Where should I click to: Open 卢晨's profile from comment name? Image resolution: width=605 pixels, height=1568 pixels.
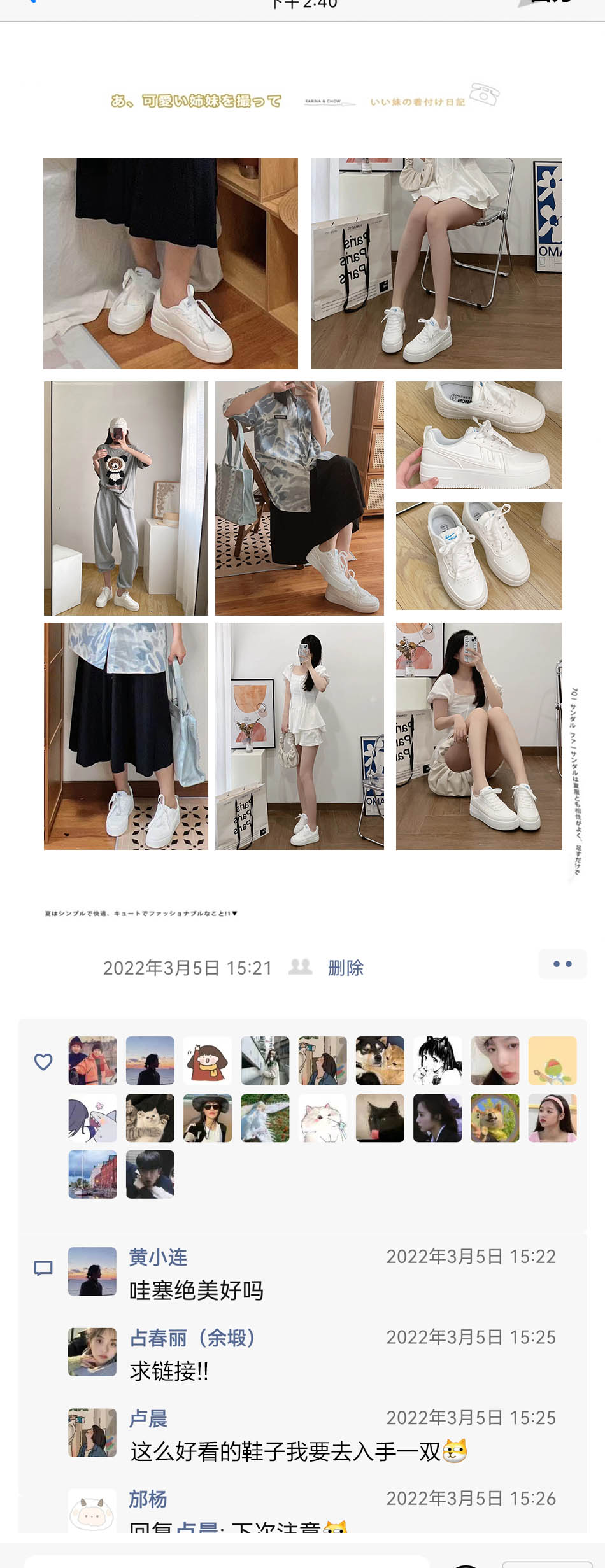coord(148,1418)
